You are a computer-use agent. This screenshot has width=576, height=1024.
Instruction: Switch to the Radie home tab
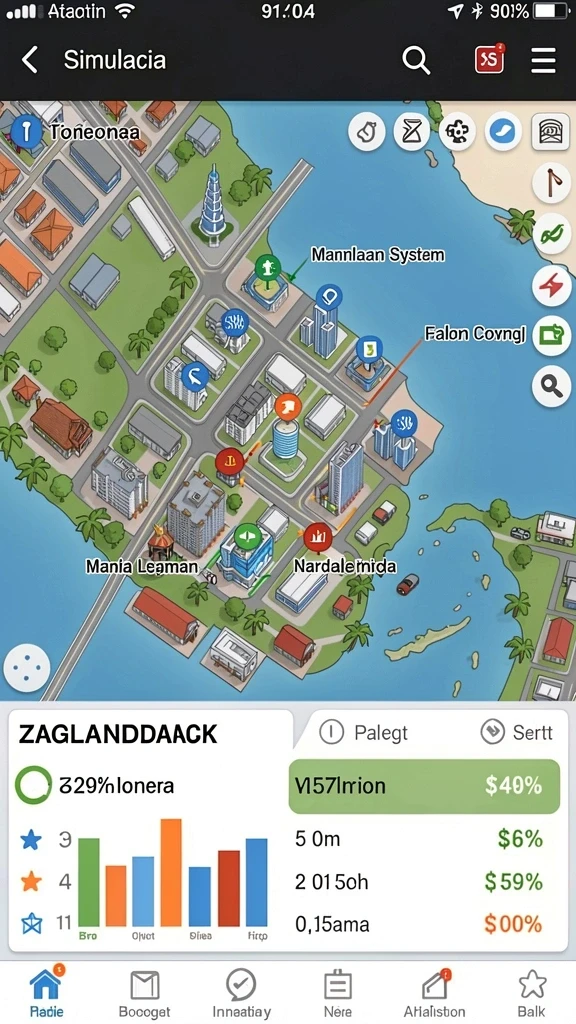coord(46,992)
